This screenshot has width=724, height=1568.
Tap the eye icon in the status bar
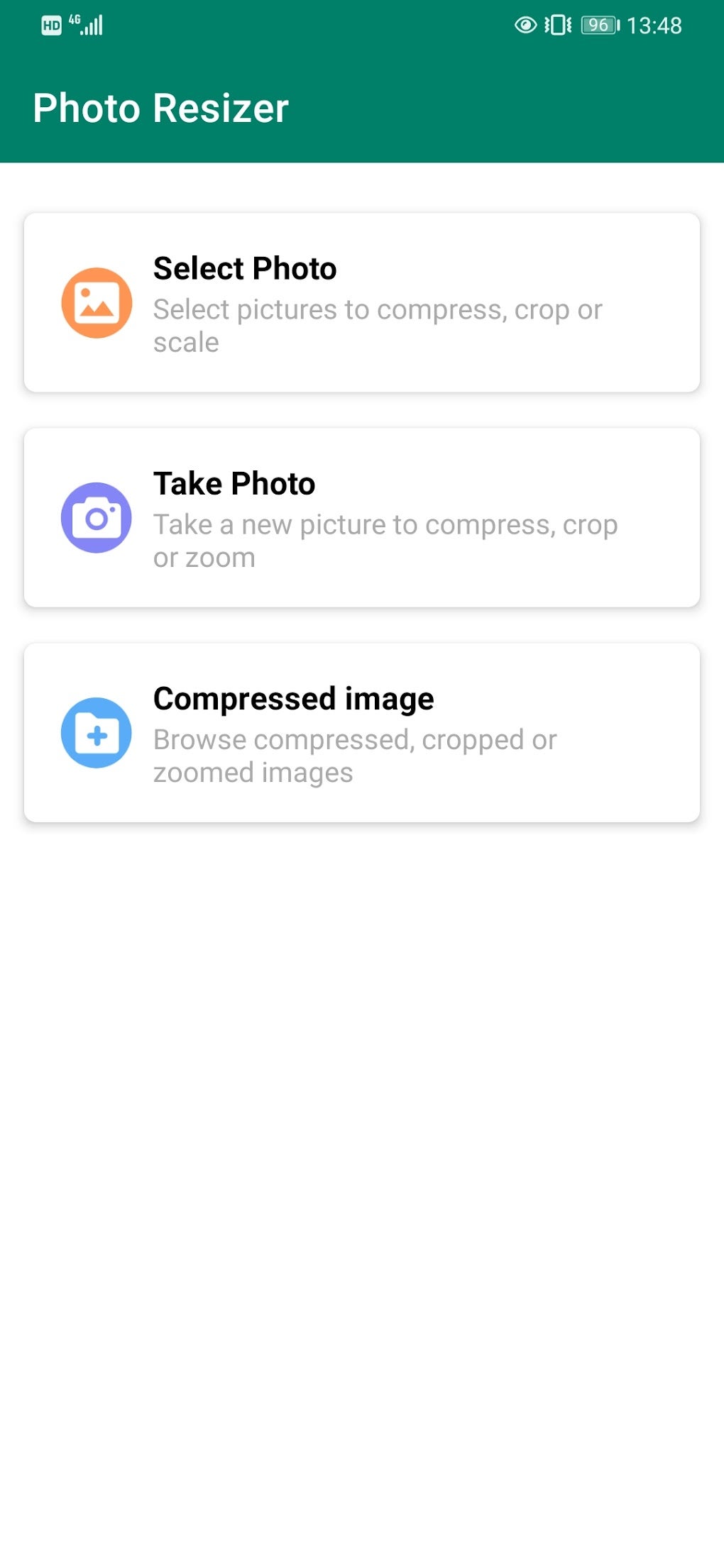coord(525,25)
